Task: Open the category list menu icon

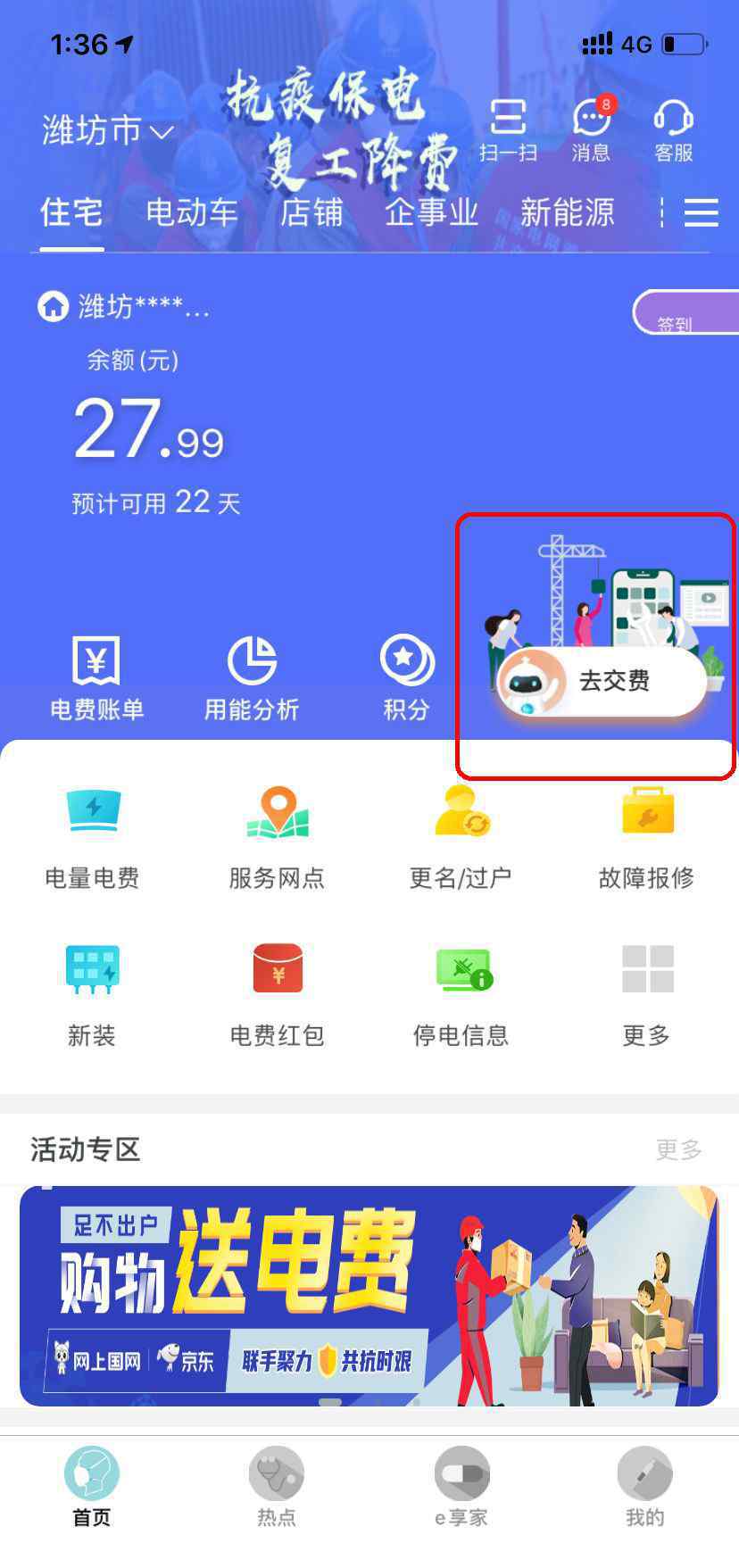Action: pos(701,212)
